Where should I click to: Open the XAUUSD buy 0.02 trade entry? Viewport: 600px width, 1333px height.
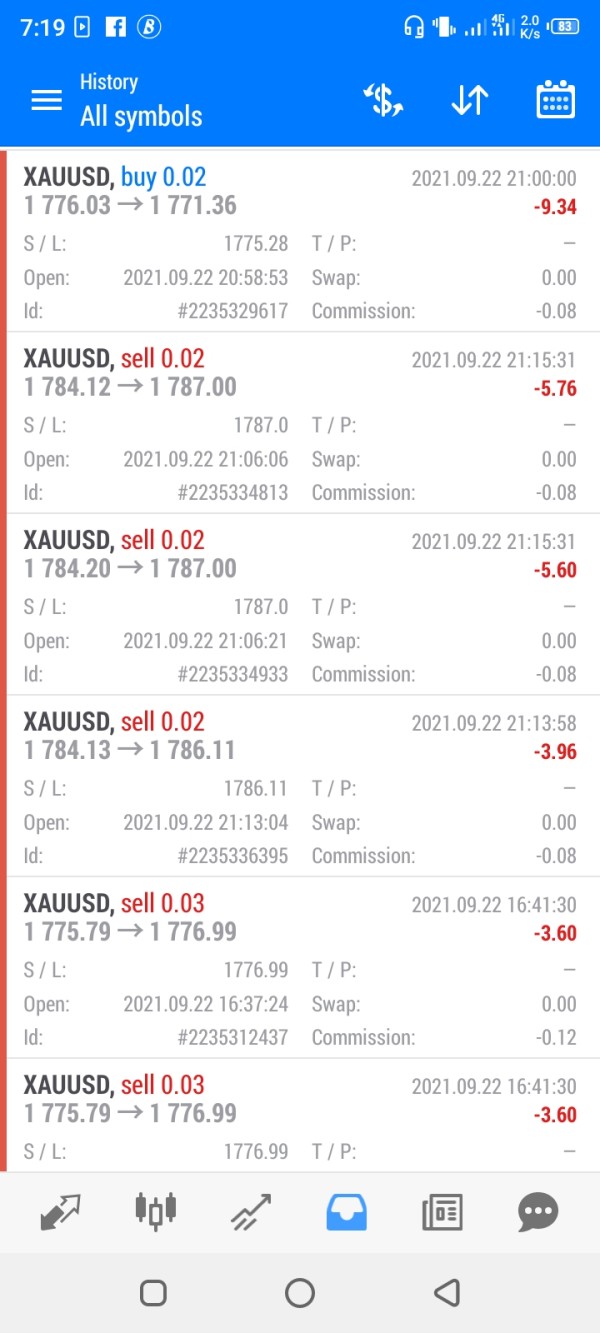300,242
